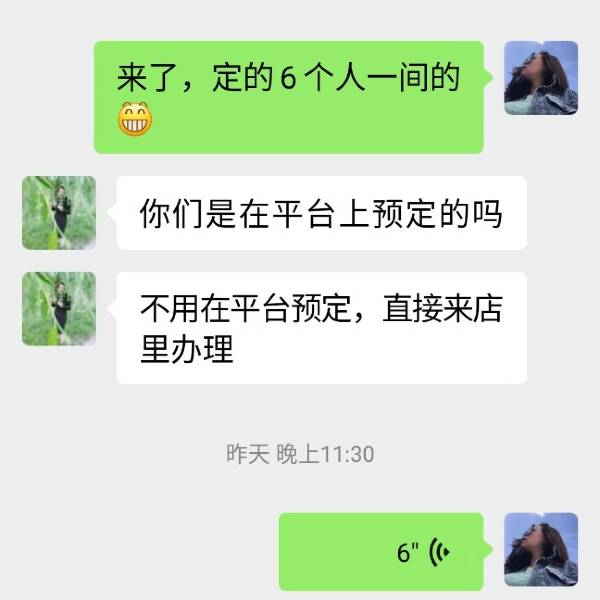View the profile photo beside the voice message
The image size is (600, 600).
[x=540, y=550]
